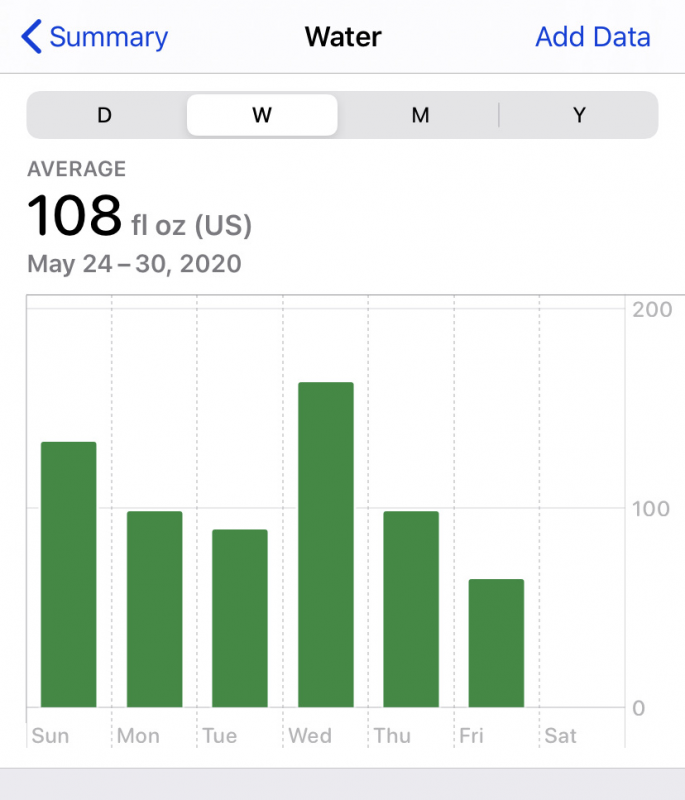This screenshot has width=685, height=800.
Task: Switch to the M month view
Action: tap(420, 115)
